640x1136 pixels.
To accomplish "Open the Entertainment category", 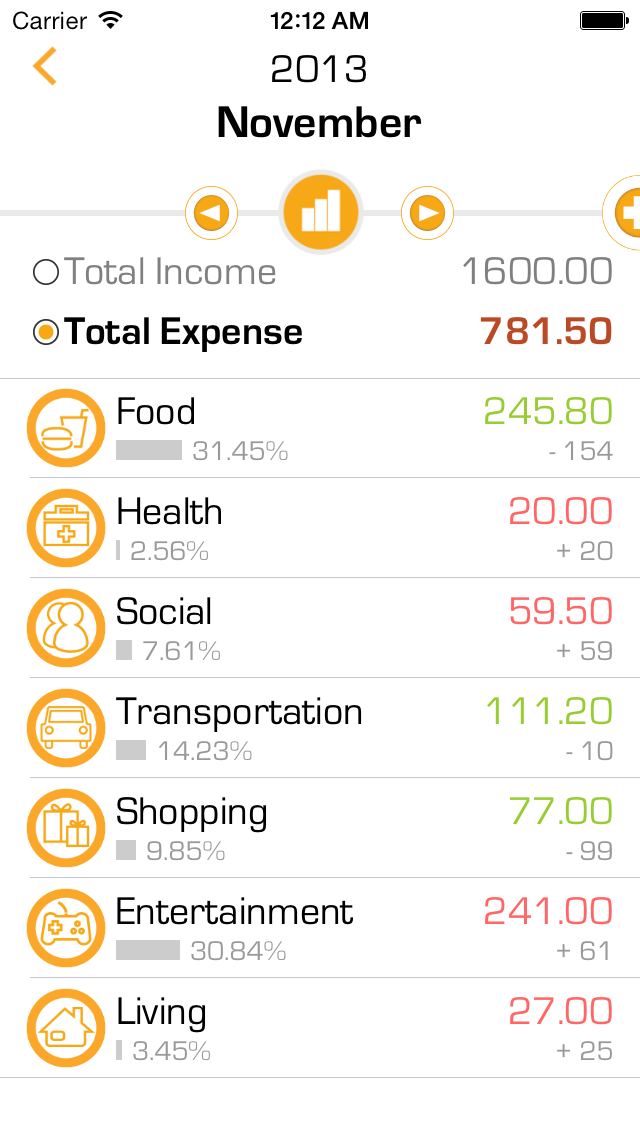I will pos(320,928).
